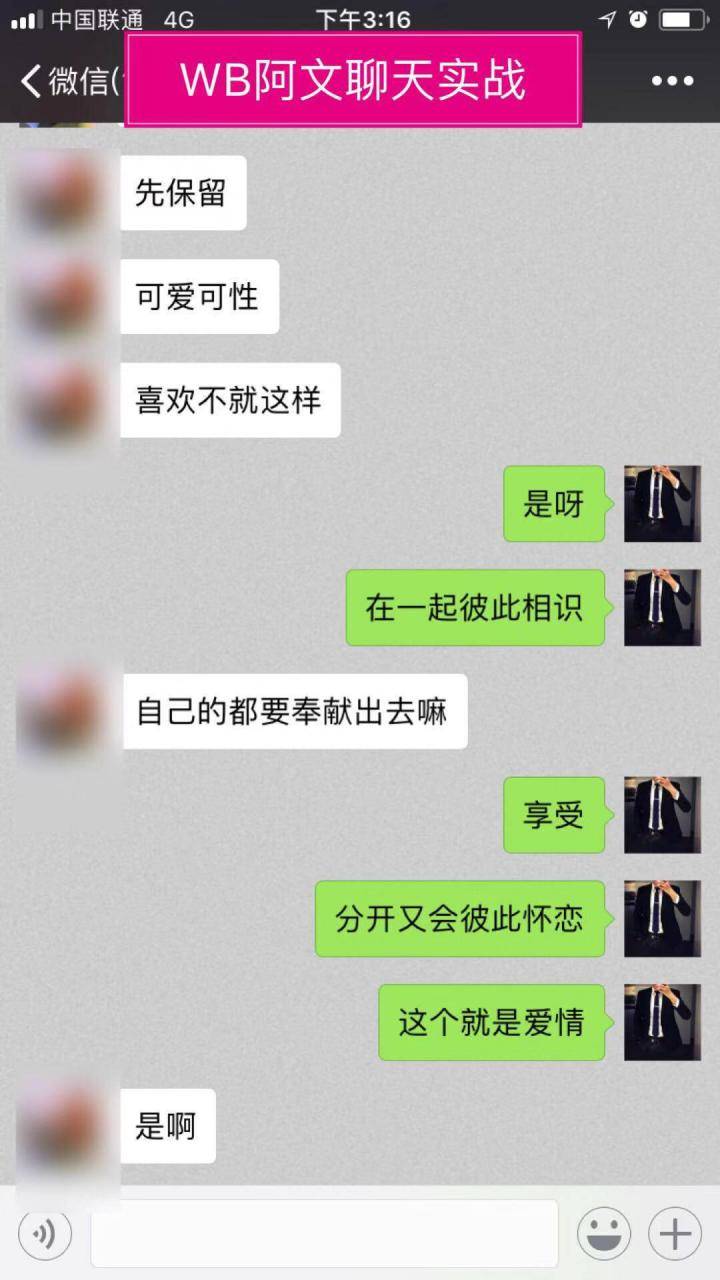Tap the 自己的都要奉献出去嘛 message

click(295, 711)
